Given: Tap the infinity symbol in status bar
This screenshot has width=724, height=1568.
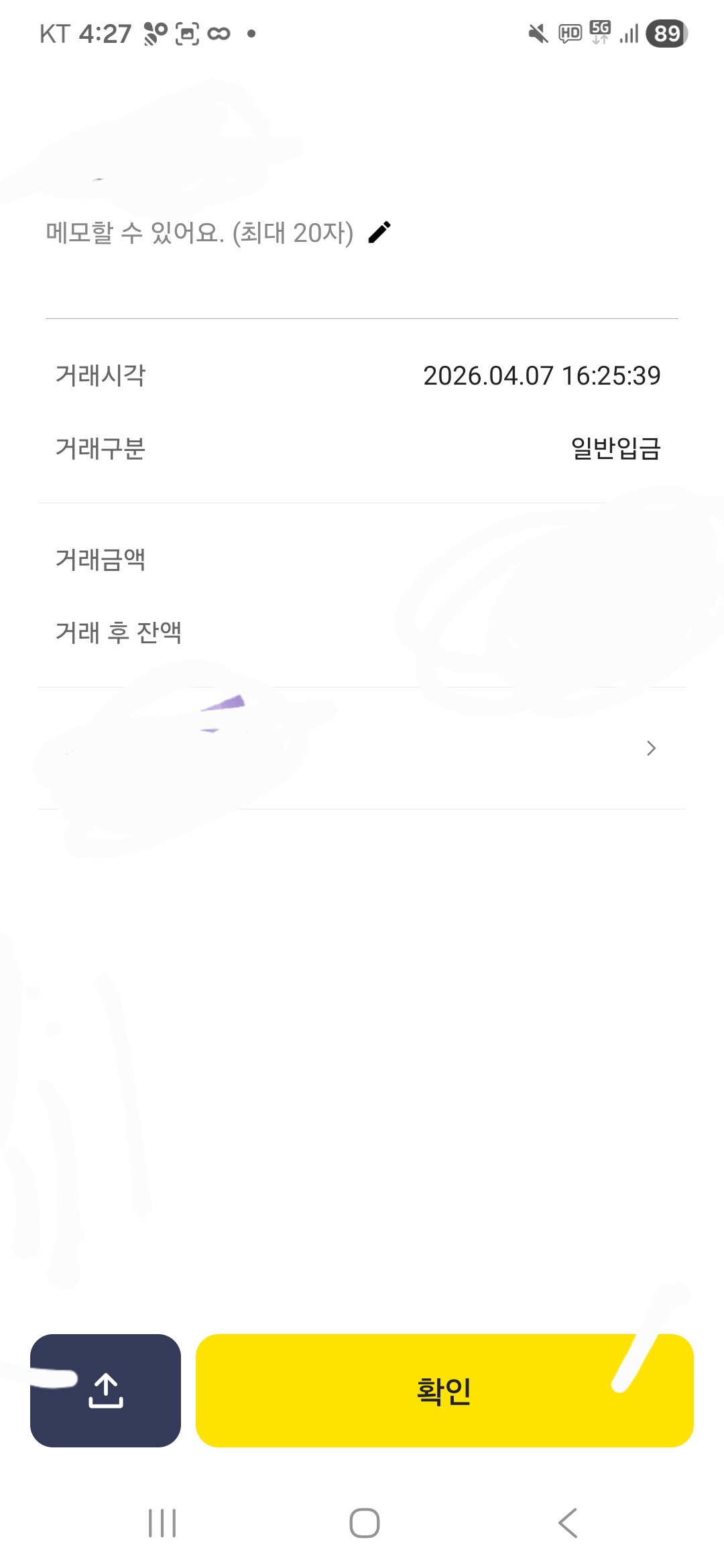Looking at the screenshot, I should click(219, 33).
